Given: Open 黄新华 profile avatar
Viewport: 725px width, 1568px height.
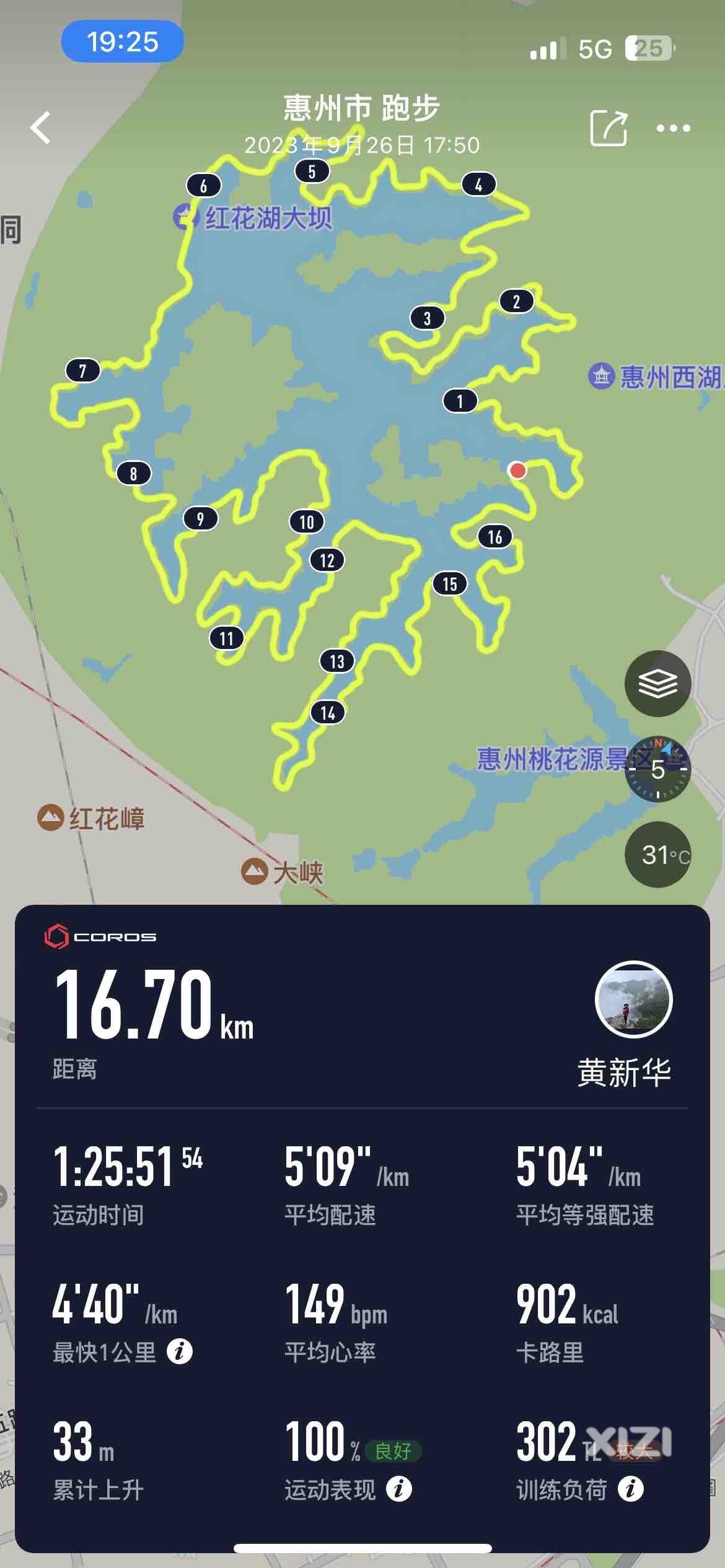Looking at the screenshot, I should tap(633, 1000).
